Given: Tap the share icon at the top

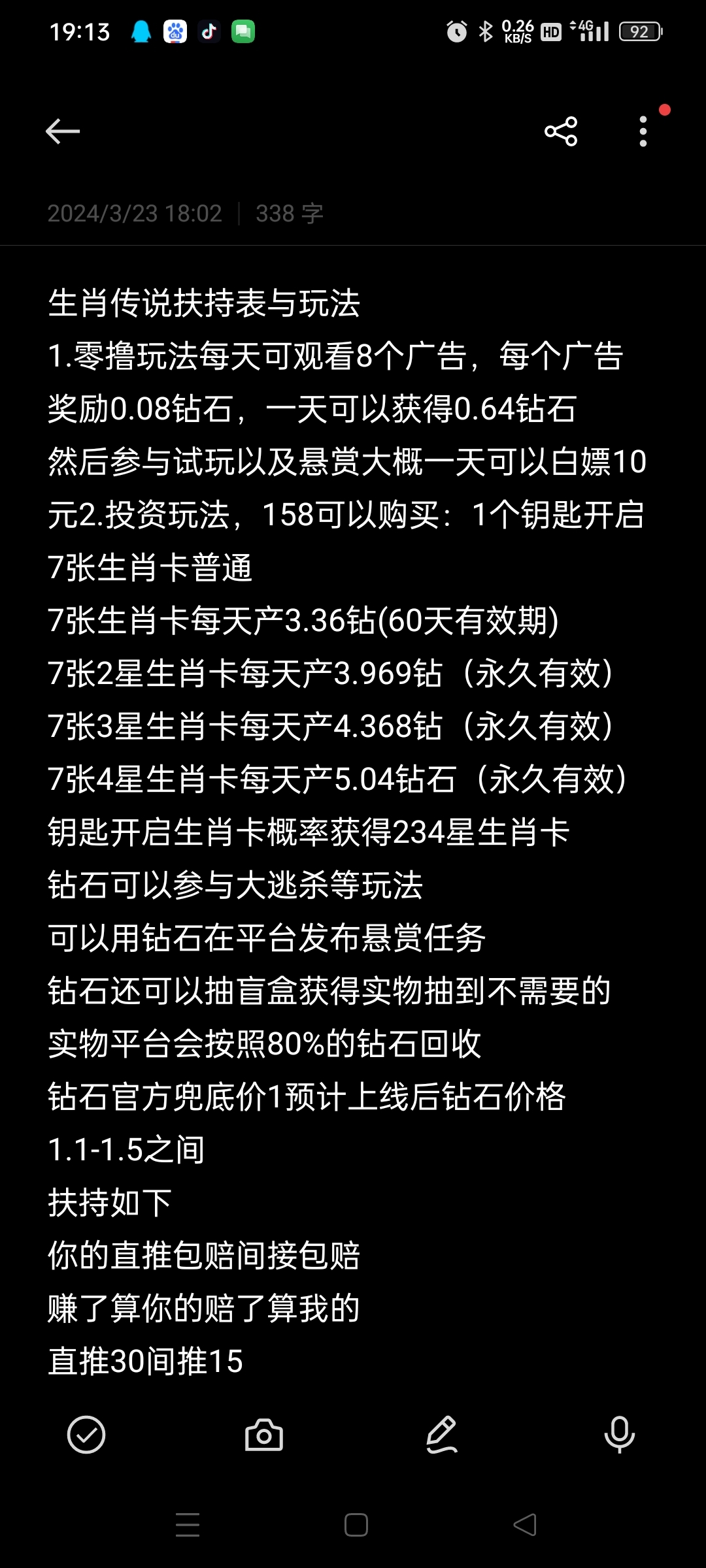Looking at the screenshot, I should point(561,131).
